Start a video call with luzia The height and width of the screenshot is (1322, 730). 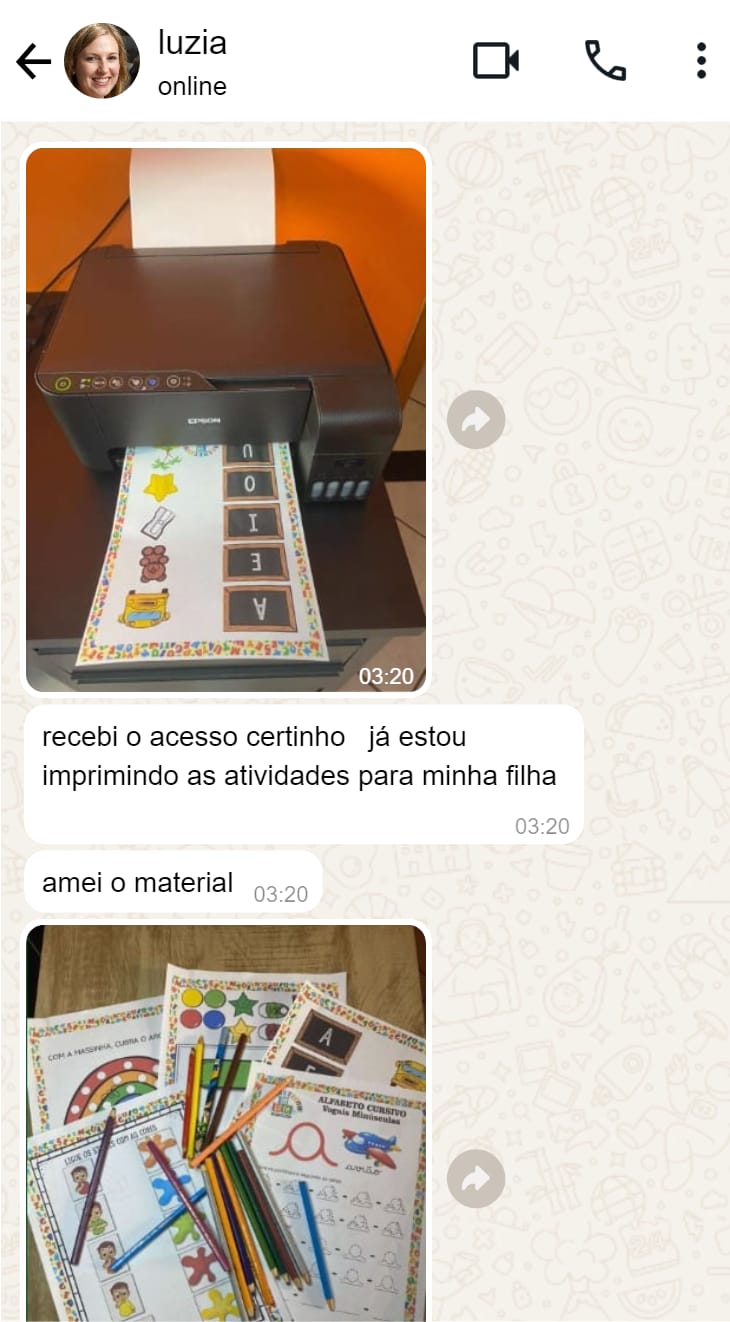(x=495, y=61)
